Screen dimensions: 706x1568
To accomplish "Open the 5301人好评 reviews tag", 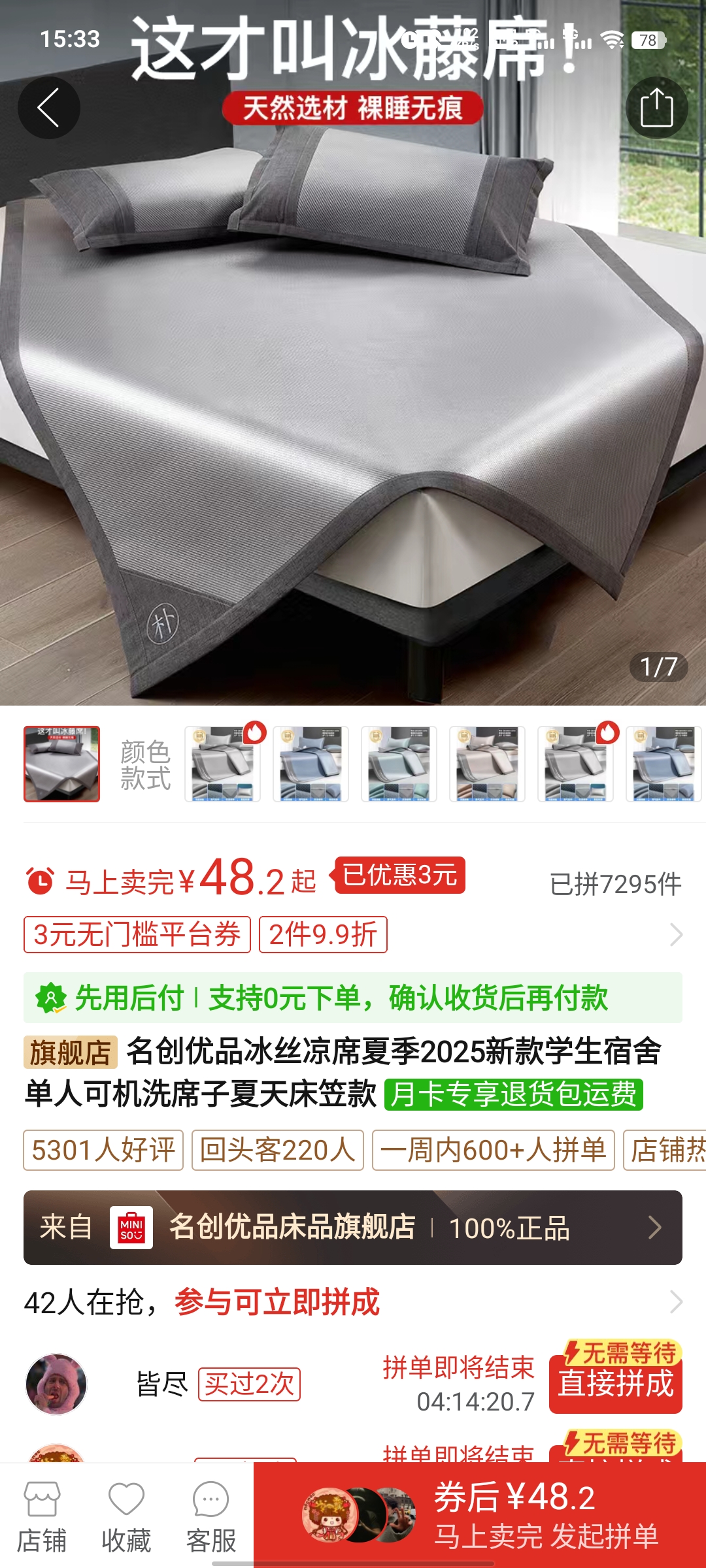I will coord(103,1150).
